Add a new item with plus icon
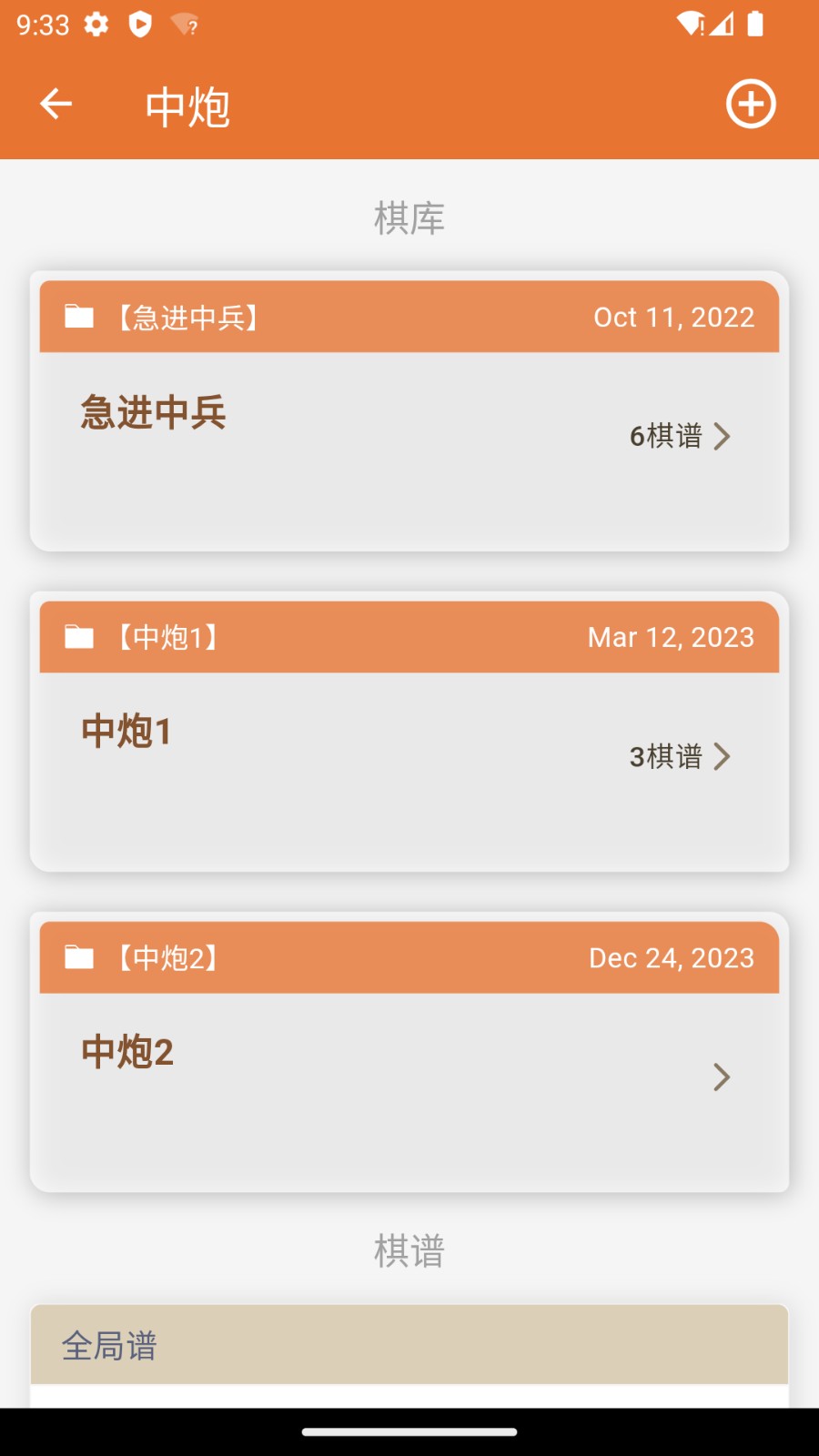Viewport: 819px width, 1456px height. (x=751, y=105)
